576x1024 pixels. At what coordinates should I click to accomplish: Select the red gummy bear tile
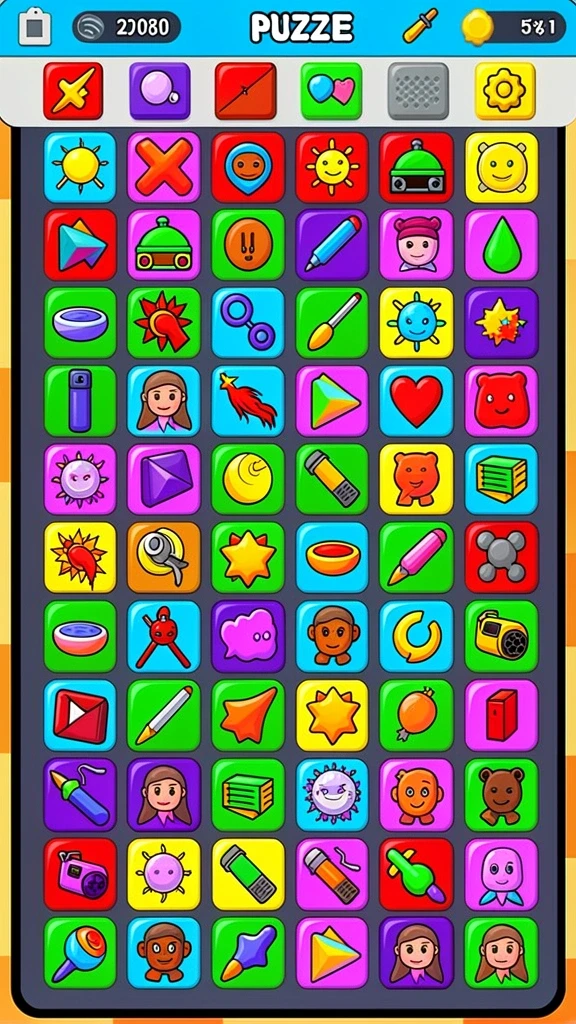[x=501, y=401]
